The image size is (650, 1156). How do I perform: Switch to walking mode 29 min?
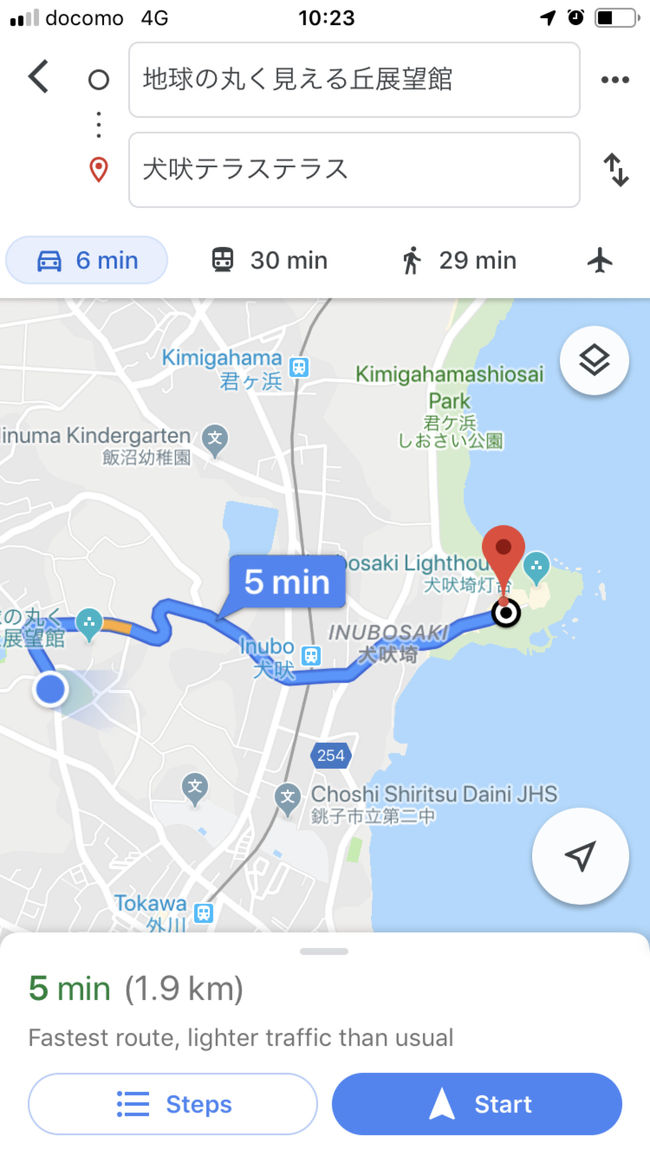[459, 261]
